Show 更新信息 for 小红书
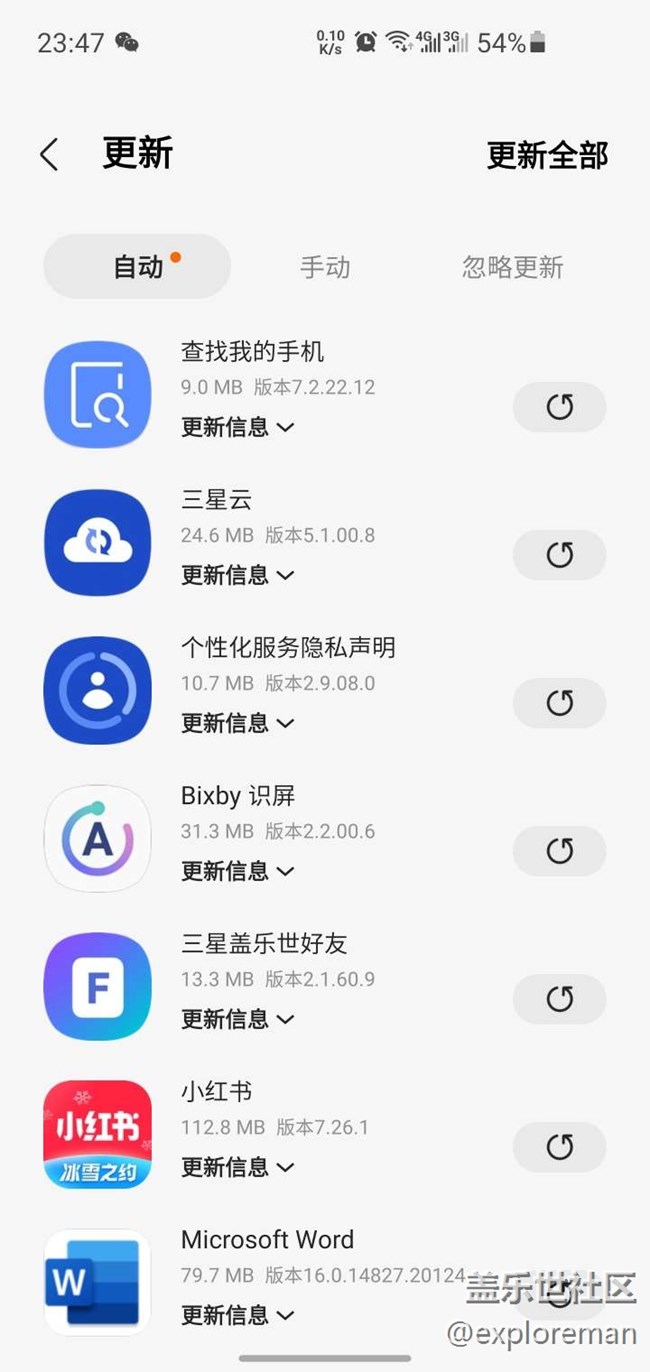 [x=237, y=1167]
